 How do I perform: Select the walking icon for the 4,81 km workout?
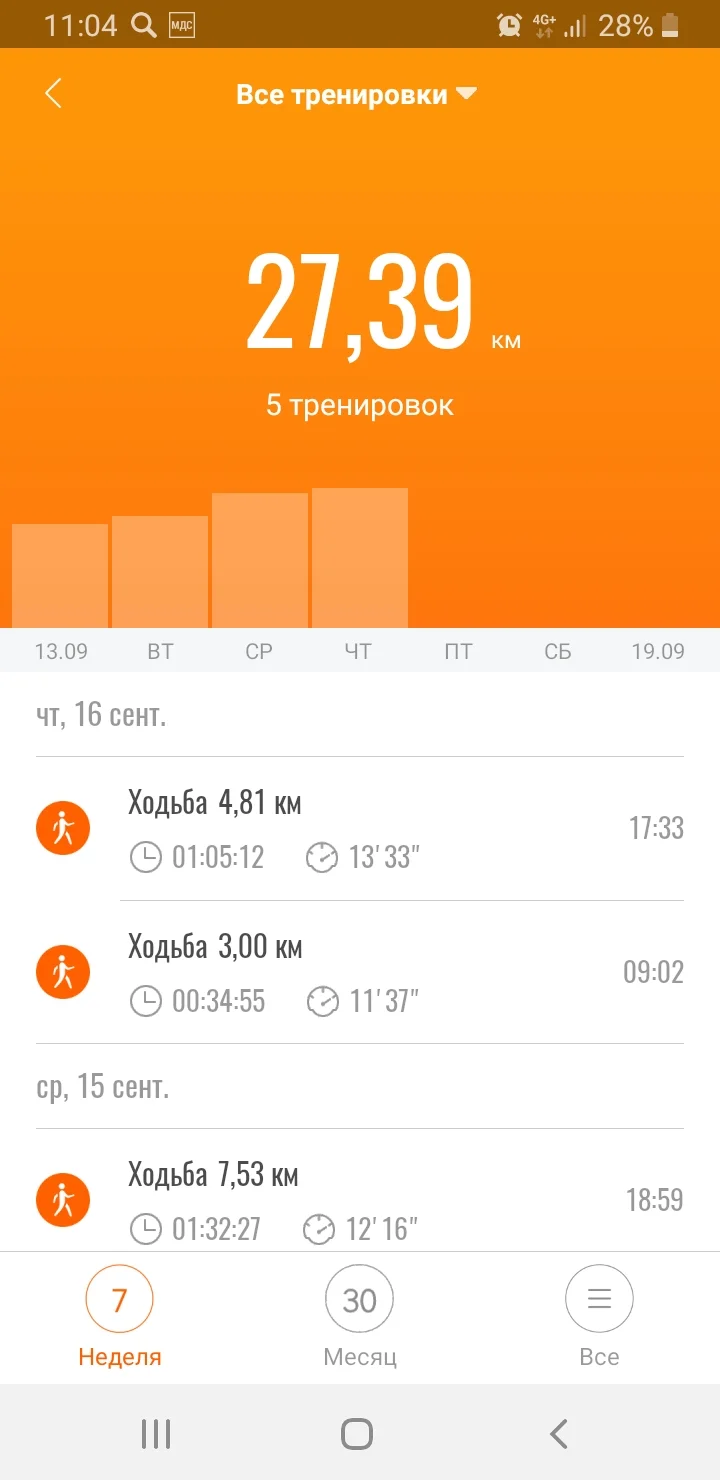pyautogui.click(x=62, y=828)
